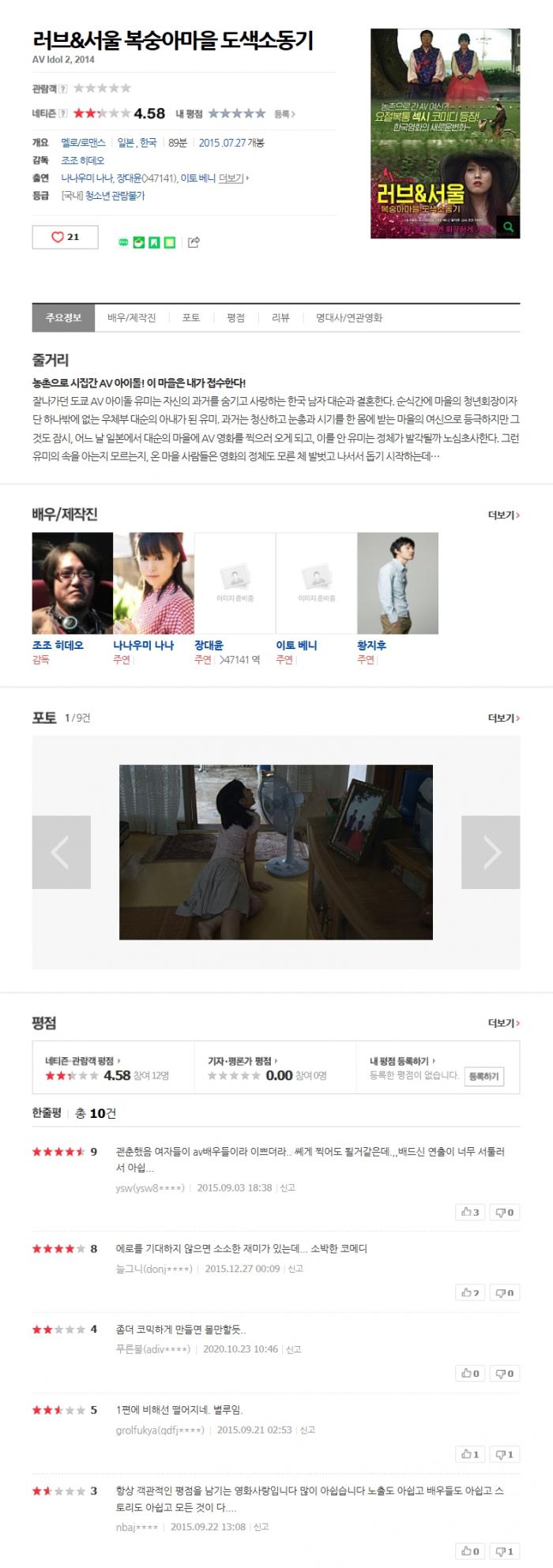Like this movie with the heart button
The height and width of the screenshot is (1568, 553).
(65, 237)
